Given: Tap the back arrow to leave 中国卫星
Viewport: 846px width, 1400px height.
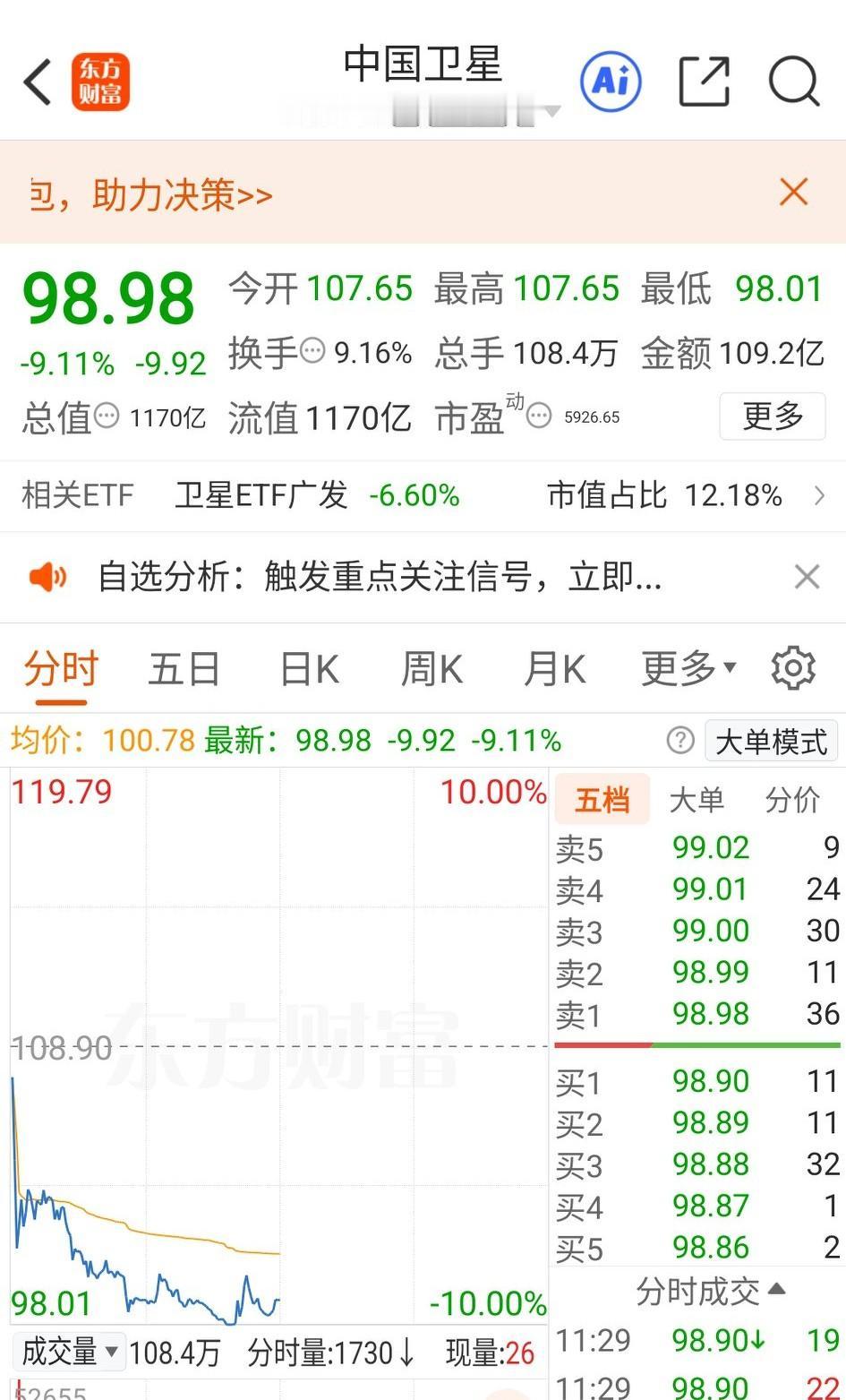Looking at the screenshot, I should [x=36, y=81].
